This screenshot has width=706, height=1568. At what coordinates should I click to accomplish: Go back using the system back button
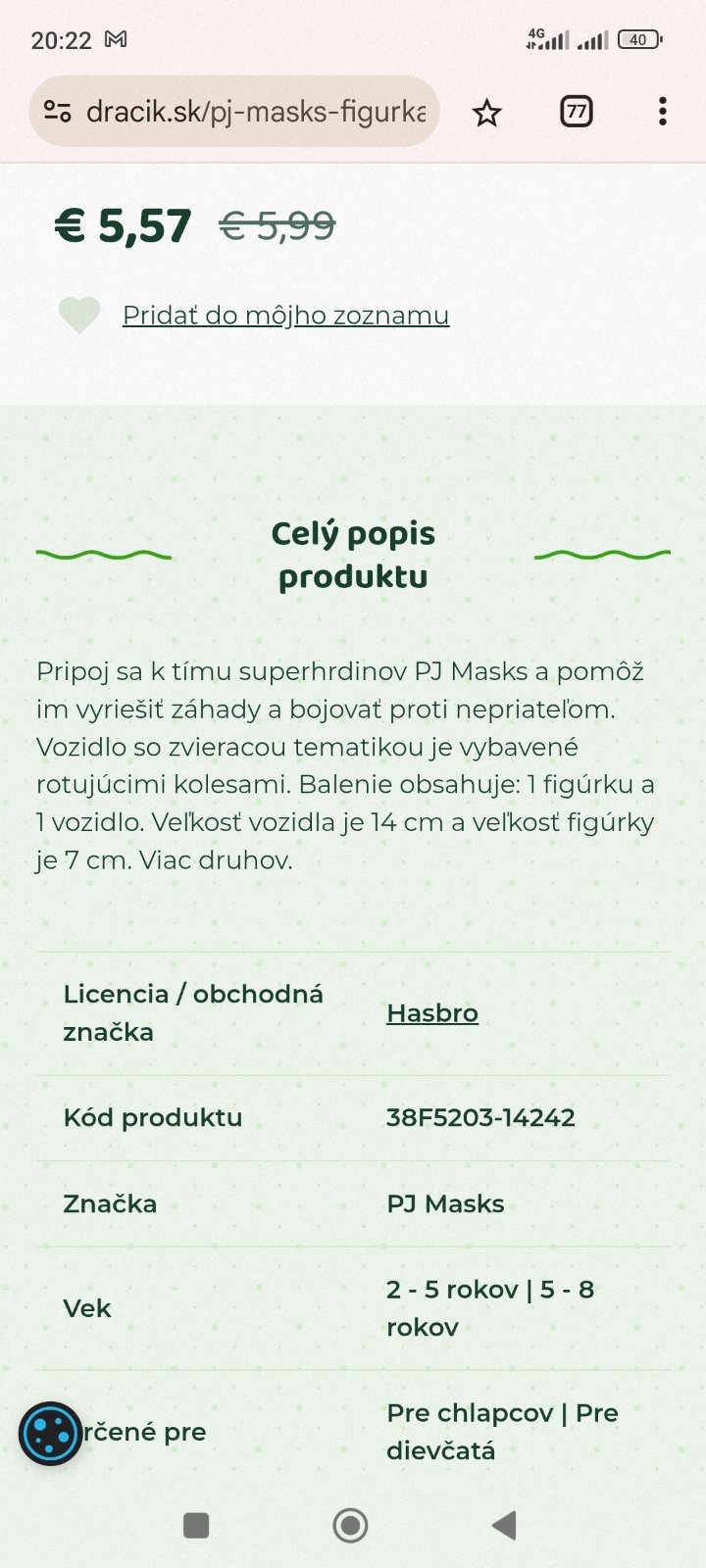pyautogui.click(x=504, y=1525)
